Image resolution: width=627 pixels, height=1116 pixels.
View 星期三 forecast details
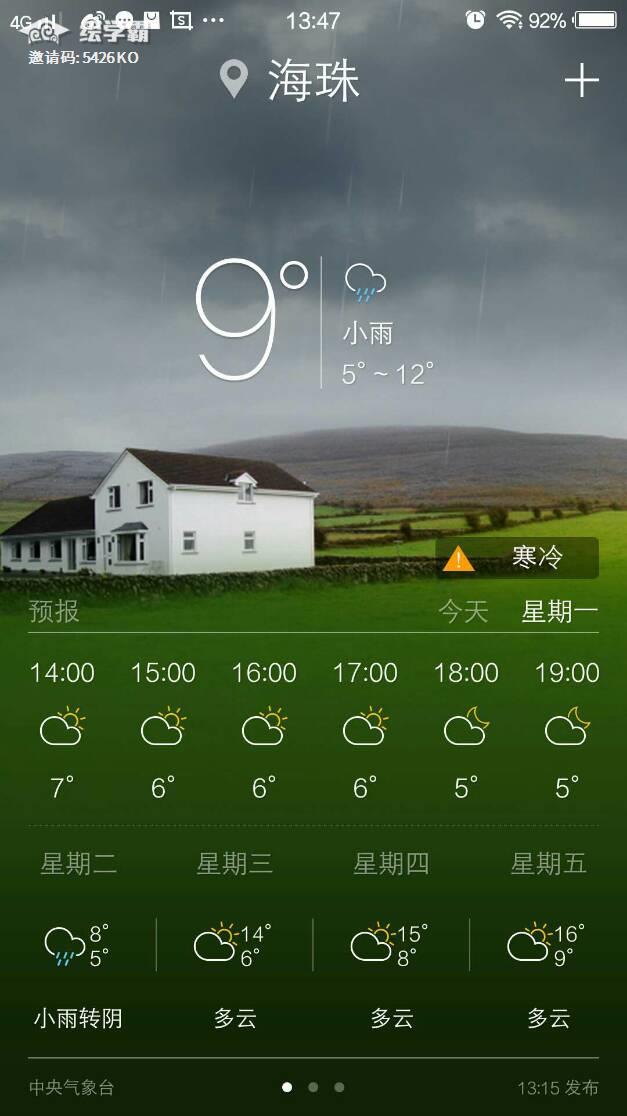click(x=235, y=941)
